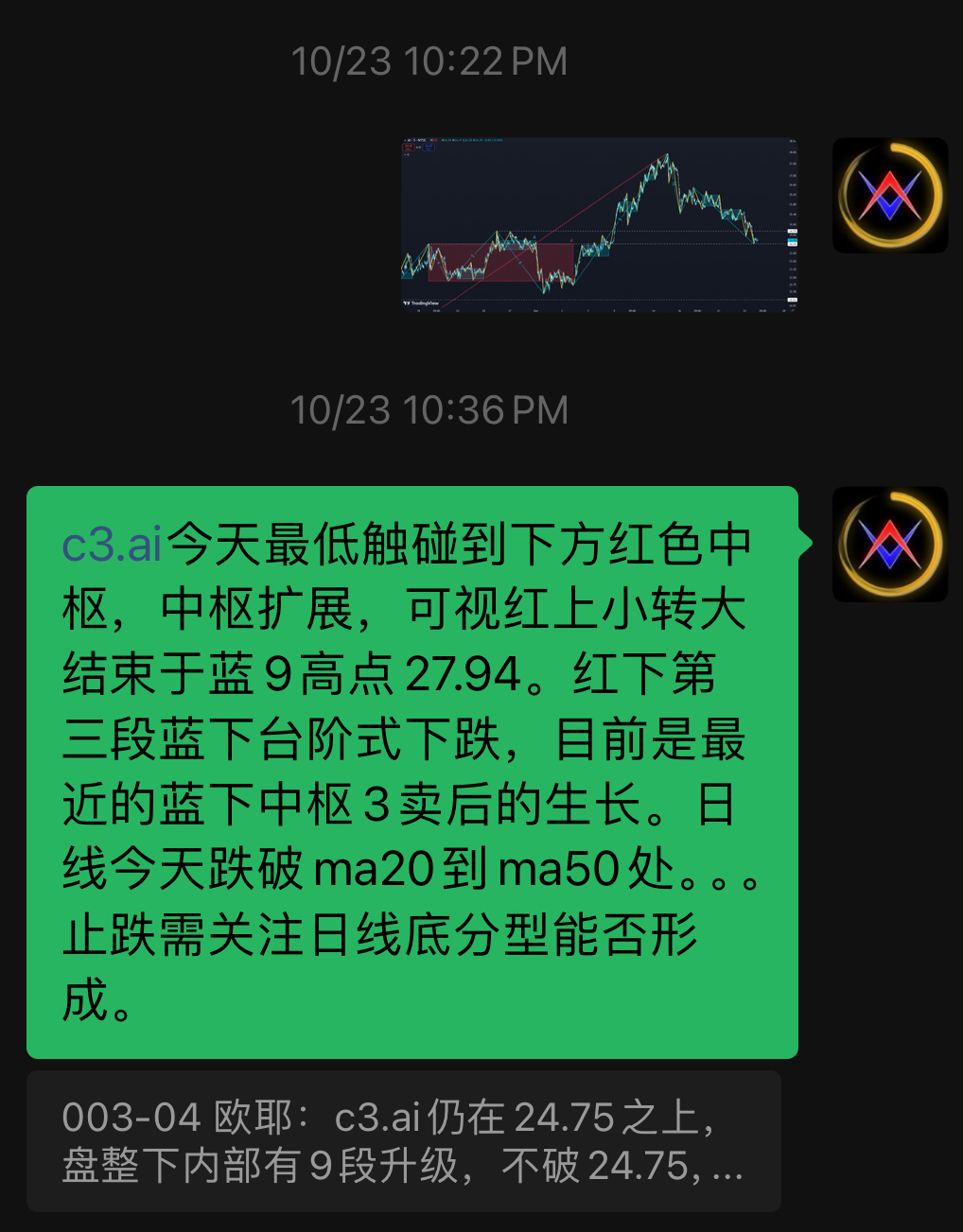View profile via avatar beside the green message
This screenshot has width=963, height=1232.
[889, 545]
